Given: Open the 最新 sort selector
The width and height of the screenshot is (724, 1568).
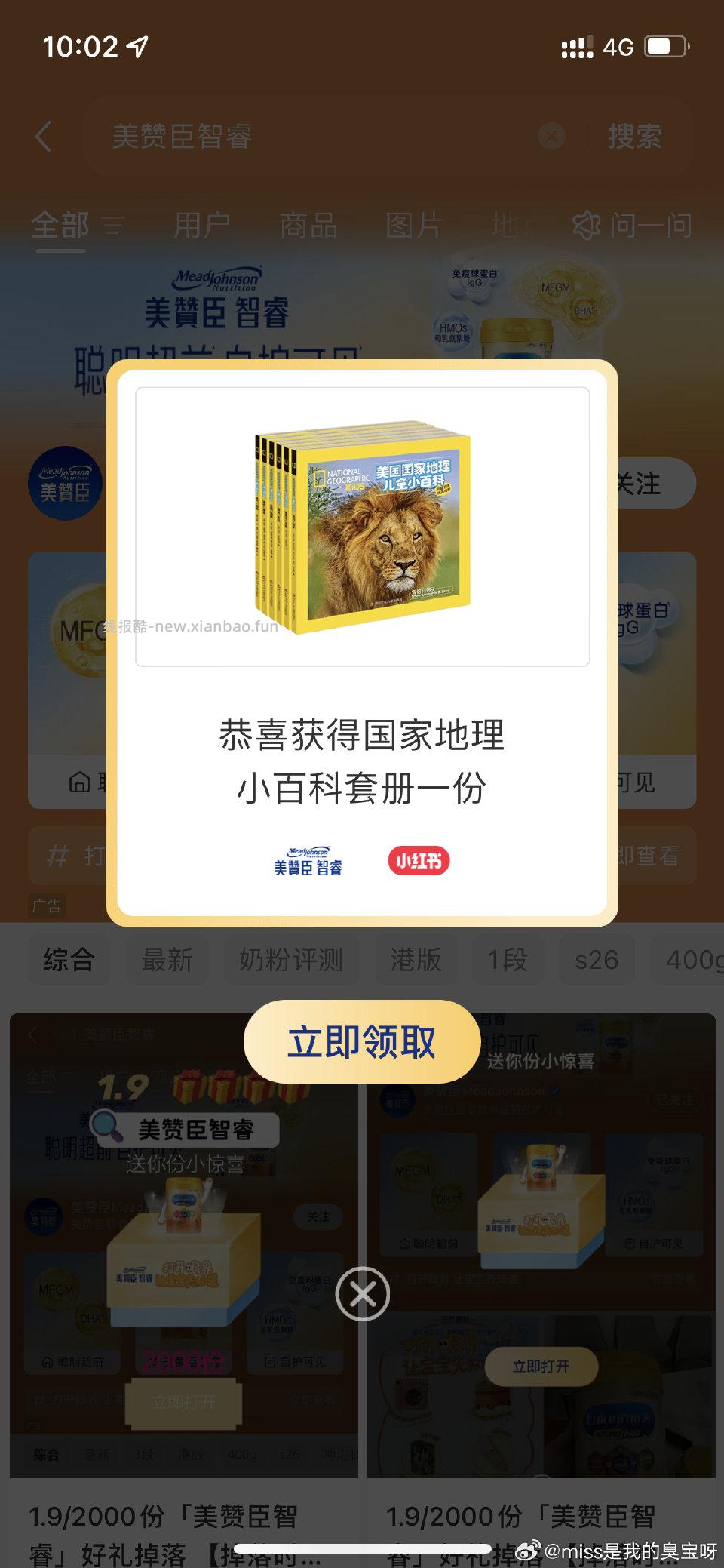Looking at the screenshot, I should point(167,960).
